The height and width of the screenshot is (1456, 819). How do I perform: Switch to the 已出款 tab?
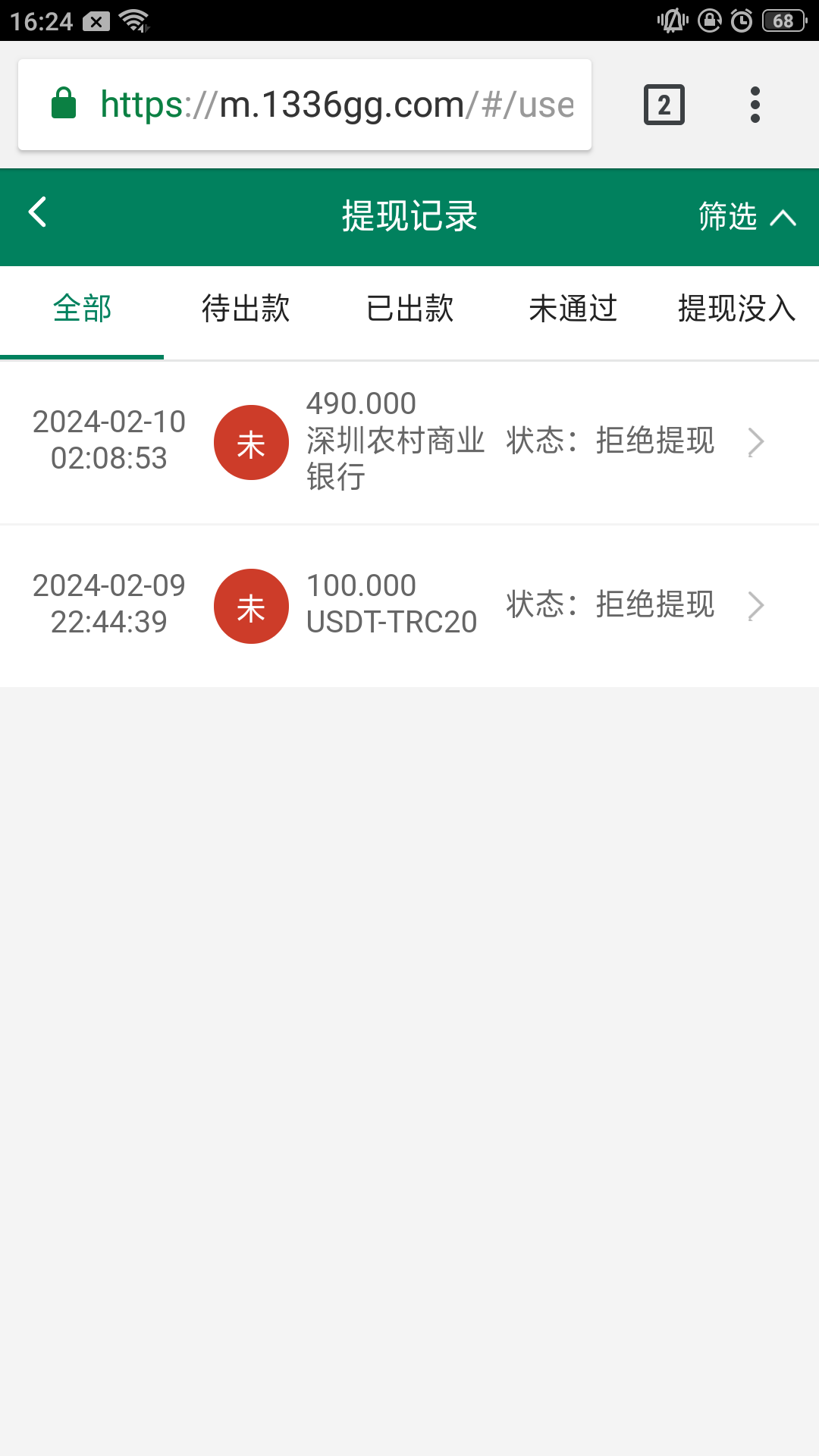(x=409, y=309)
